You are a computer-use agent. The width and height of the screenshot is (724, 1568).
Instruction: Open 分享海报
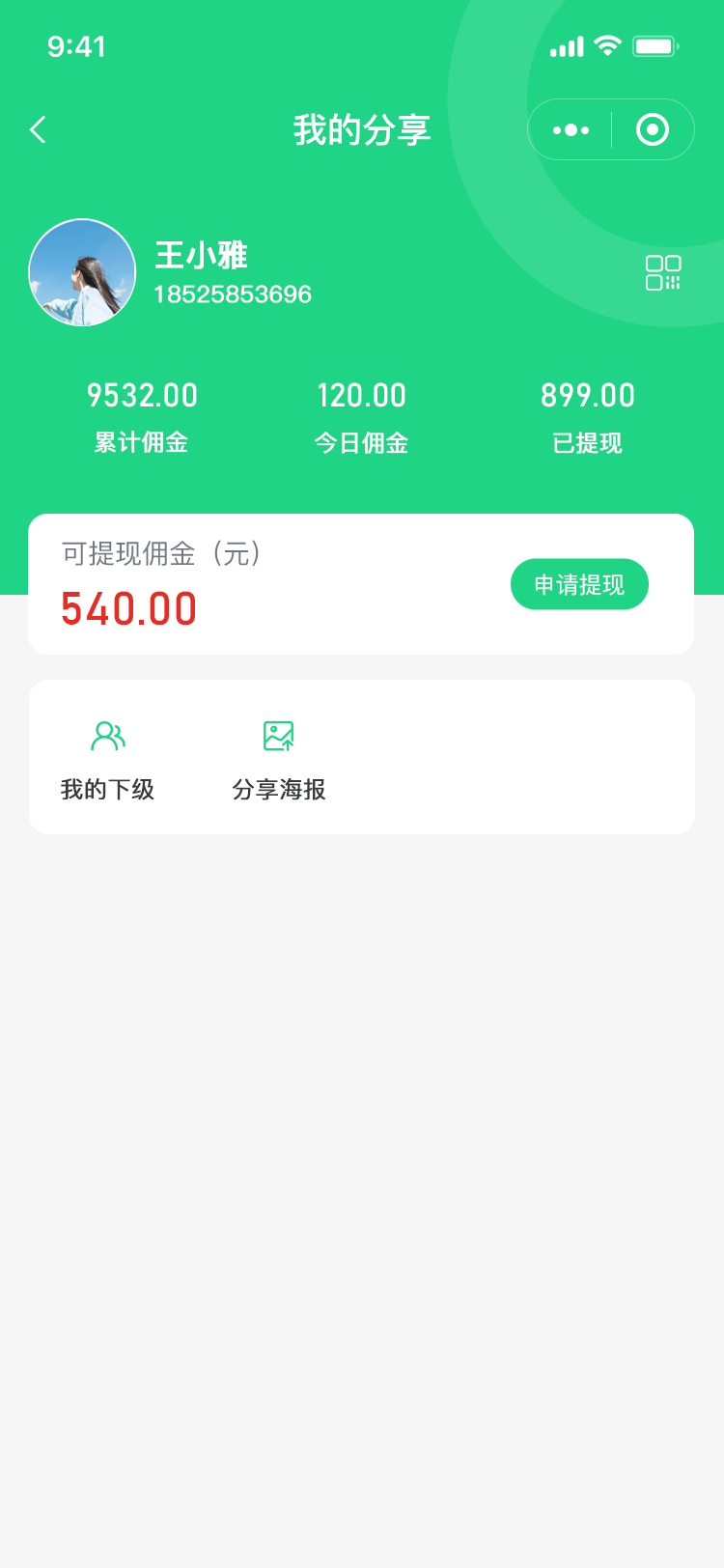click(x=279, y=761)
